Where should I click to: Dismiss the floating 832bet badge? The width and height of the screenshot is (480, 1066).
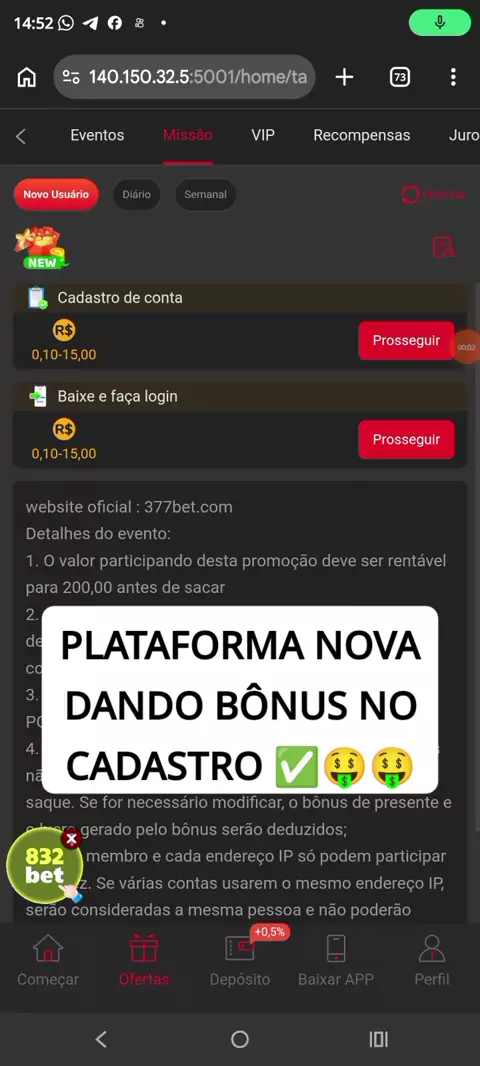click(71, 838)
